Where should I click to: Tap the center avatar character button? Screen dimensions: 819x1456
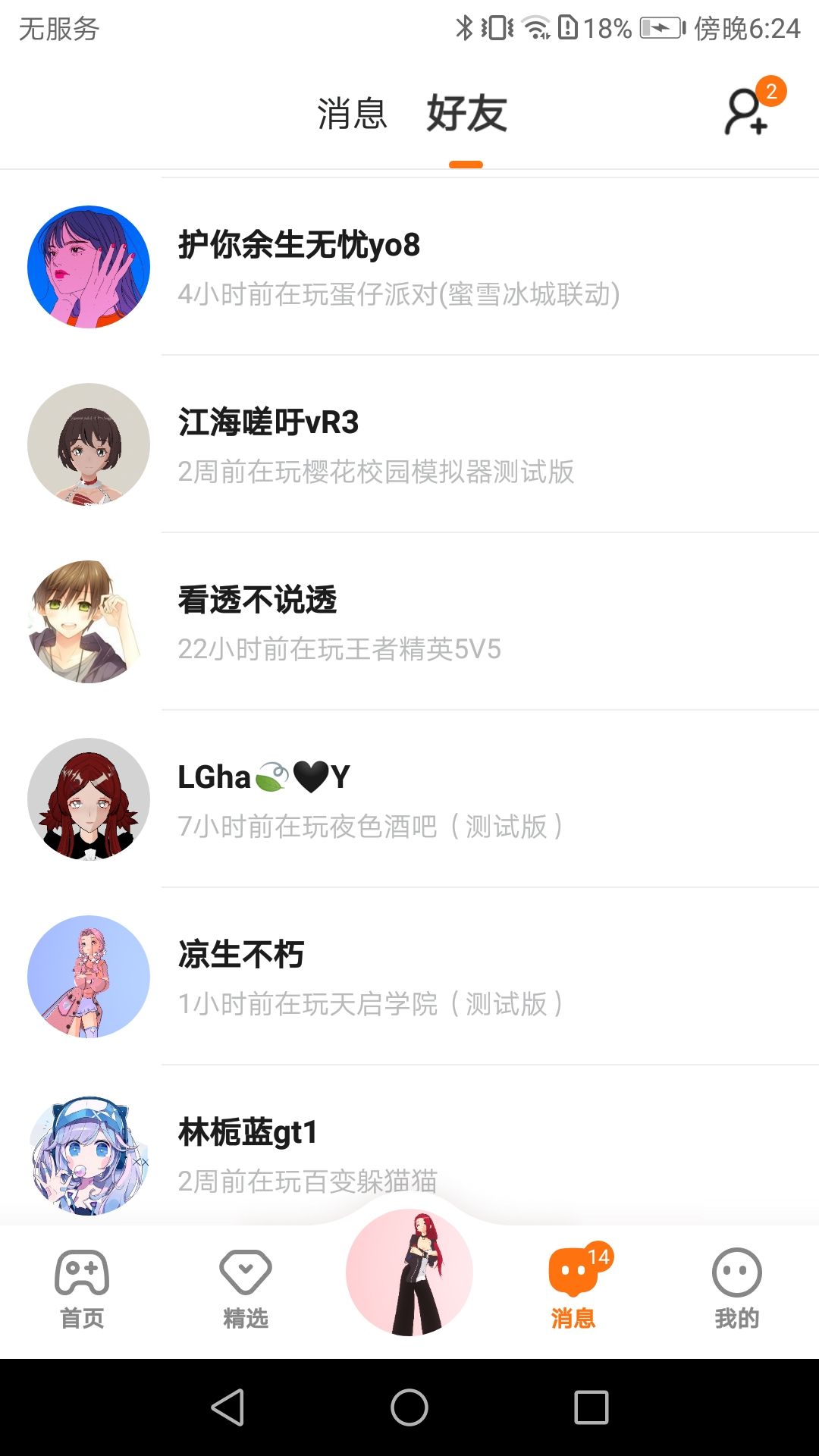coord(409,1274)
